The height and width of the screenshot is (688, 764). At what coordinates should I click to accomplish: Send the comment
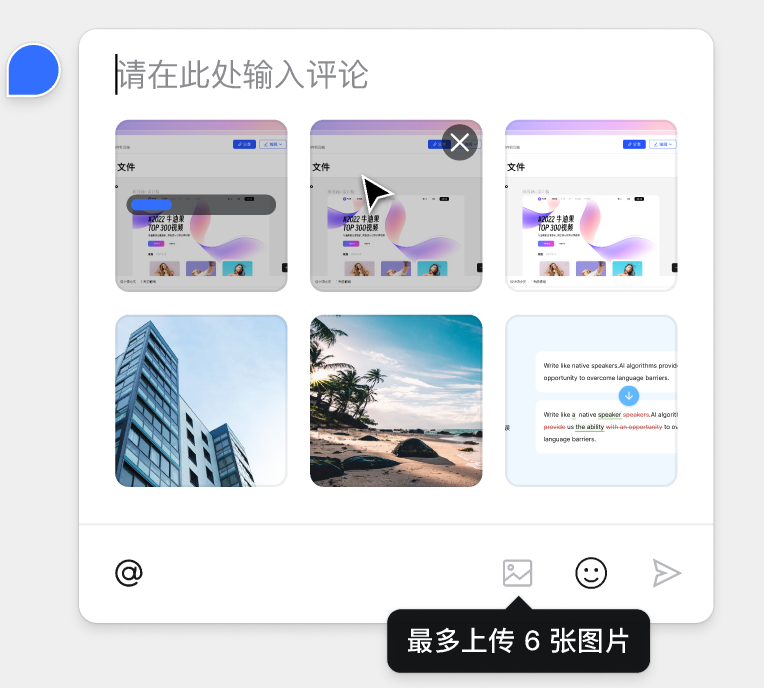tap(666, 573)
